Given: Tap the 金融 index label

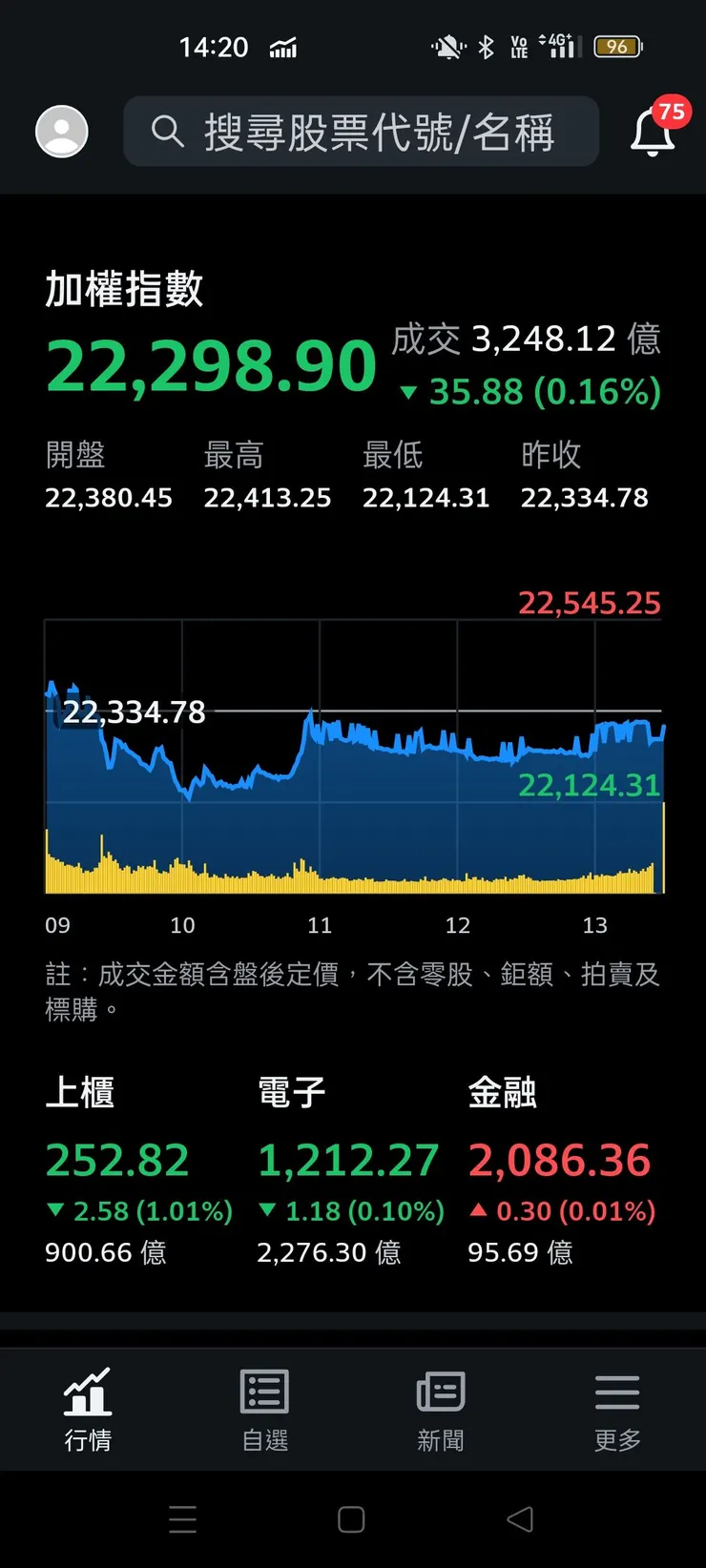Looking at the screenshot, I should (502, 1093).
